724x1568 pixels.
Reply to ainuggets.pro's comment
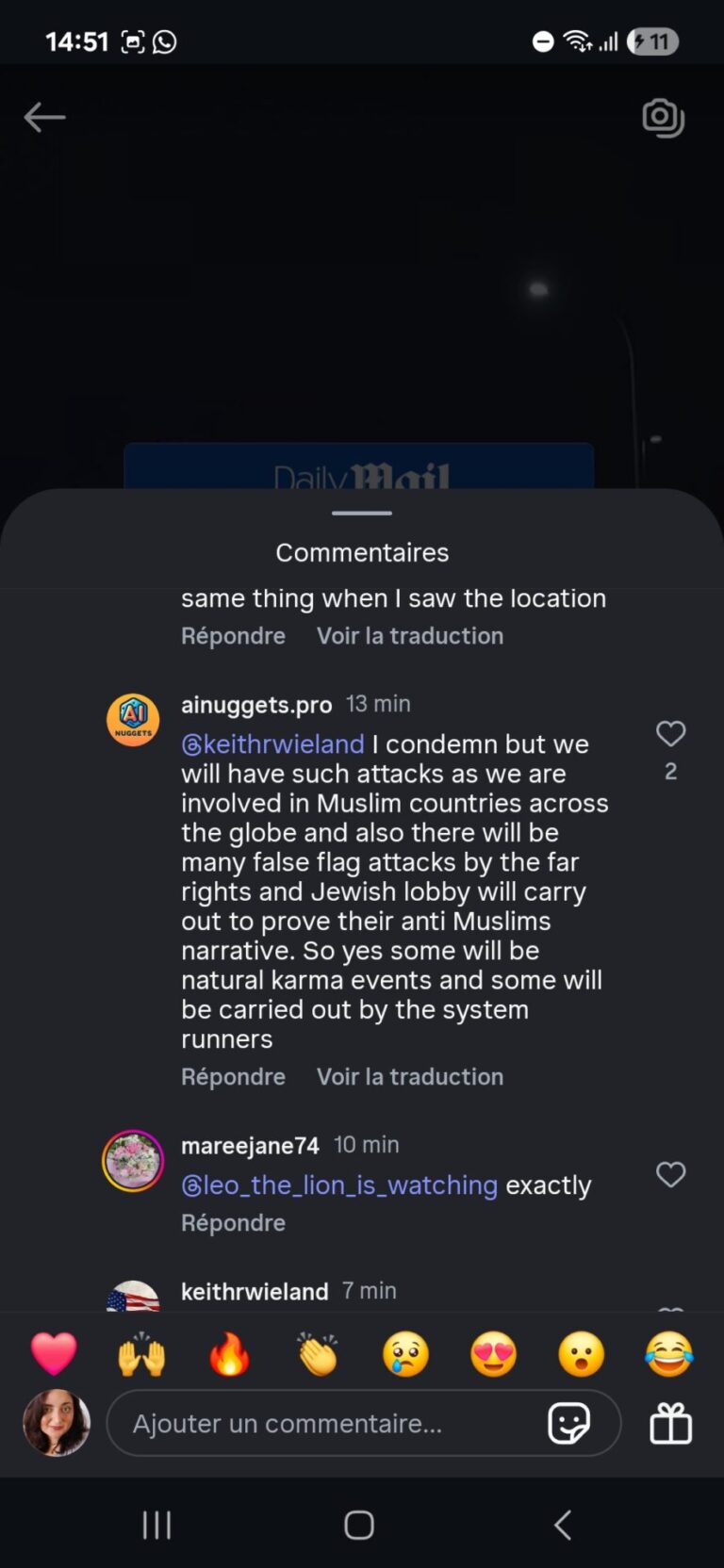pos(233,1077)
